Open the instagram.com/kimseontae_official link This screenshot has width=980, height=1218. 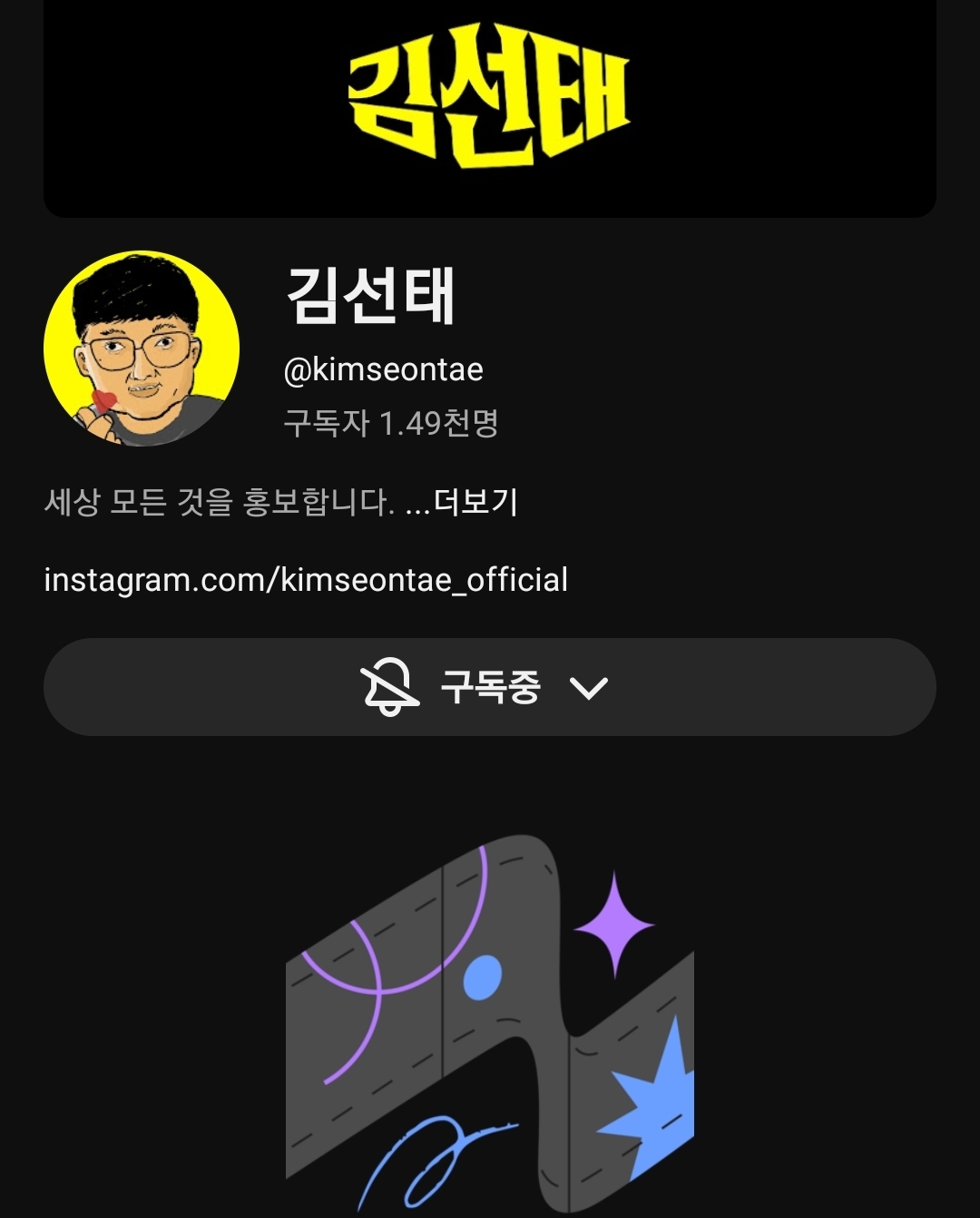pos(306,580)
